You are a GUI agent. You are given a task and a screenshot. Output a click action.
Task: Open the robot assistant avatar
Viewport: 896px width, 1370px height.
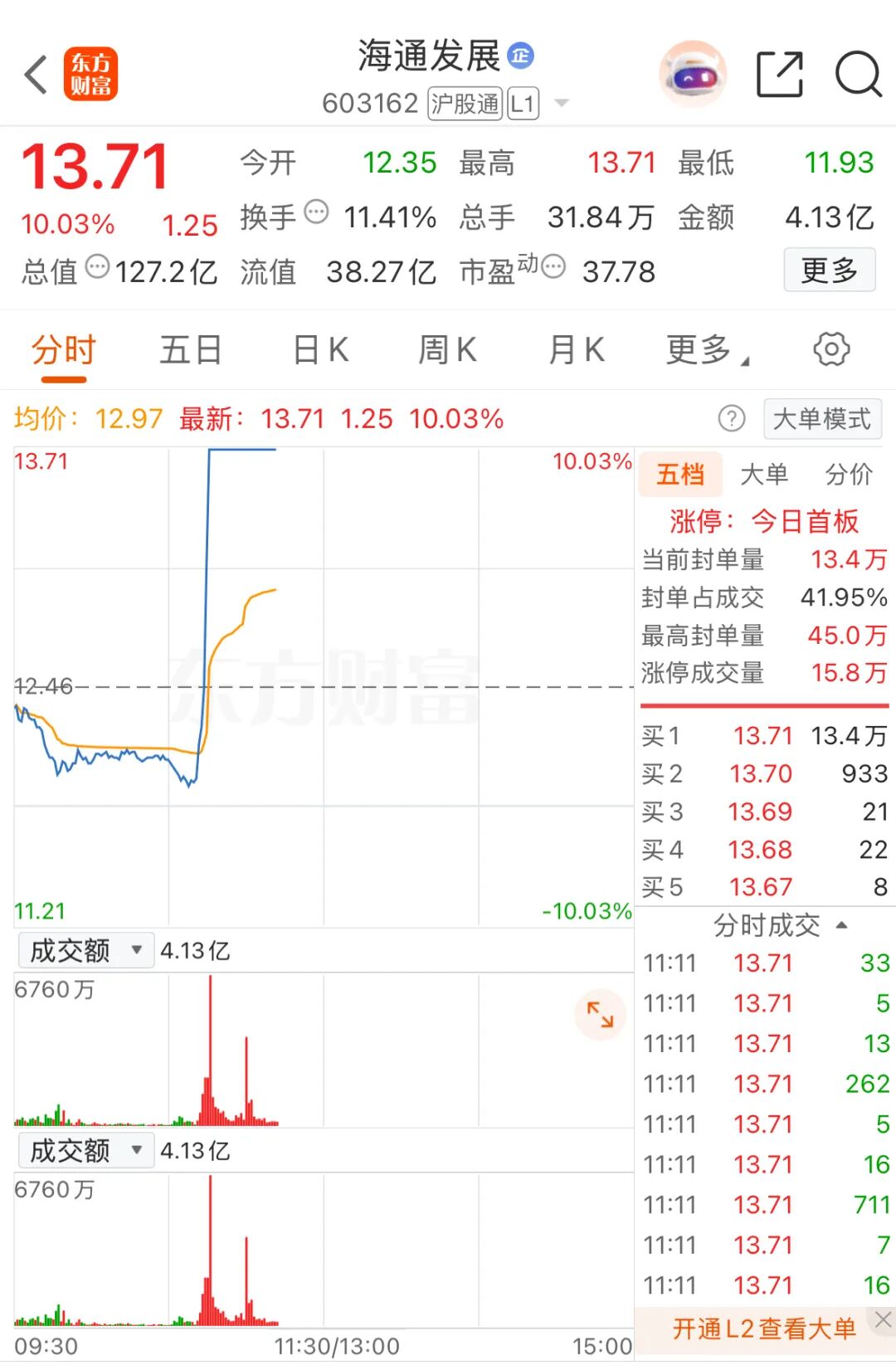[x=693, y=75]
